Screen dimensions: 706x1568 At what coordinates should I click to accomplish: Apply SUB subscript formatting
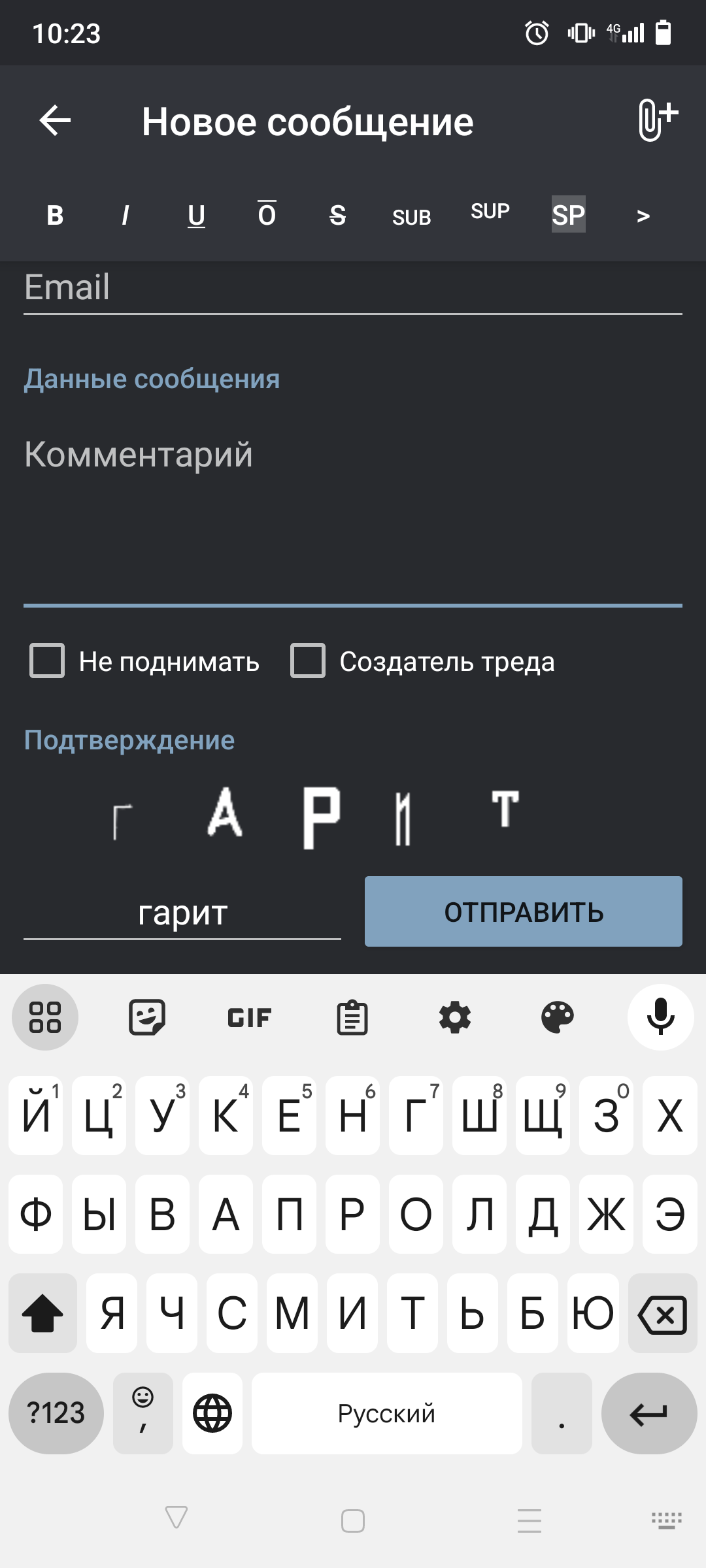point(411,217)
